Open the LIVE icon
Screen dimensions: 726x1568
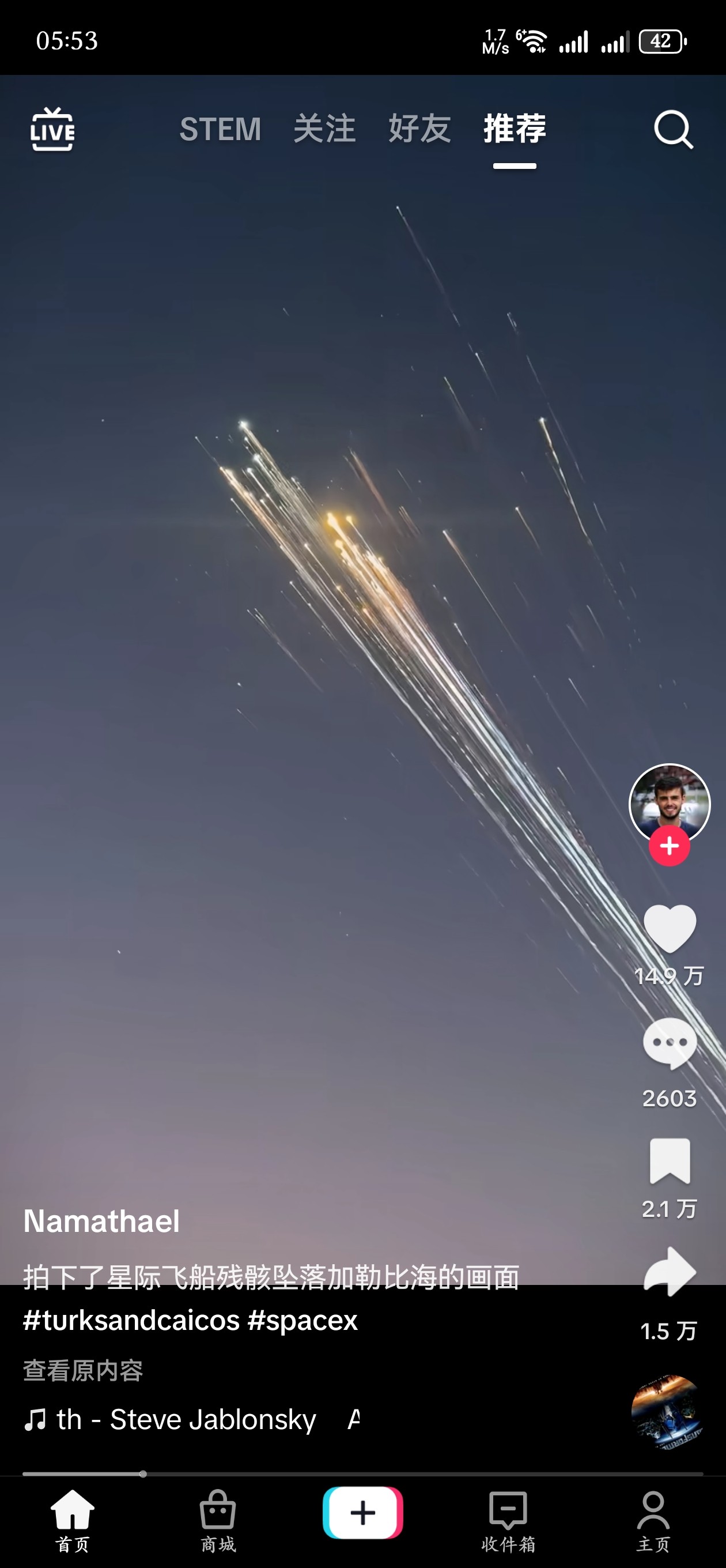tap(52, 130)
